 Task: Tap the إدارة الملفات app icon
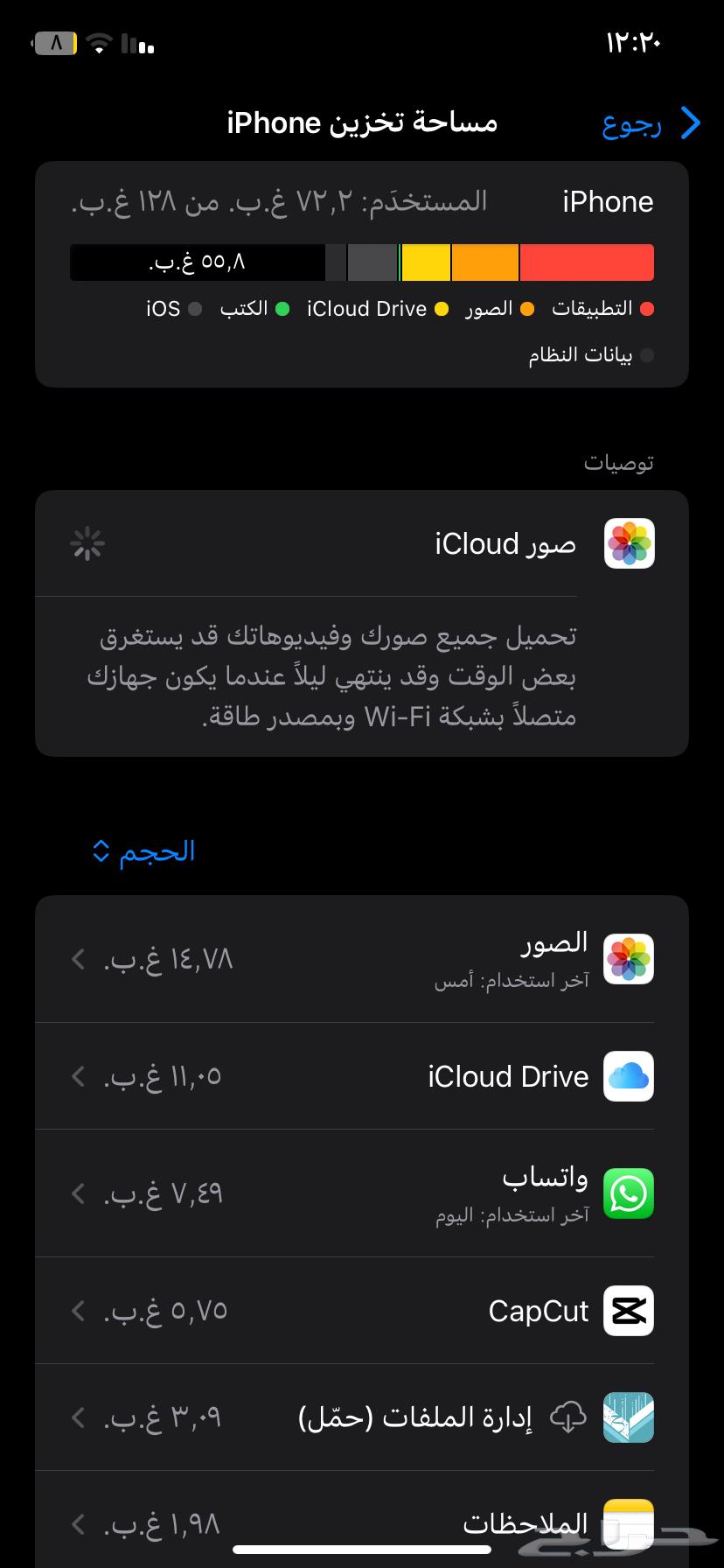628,1417
